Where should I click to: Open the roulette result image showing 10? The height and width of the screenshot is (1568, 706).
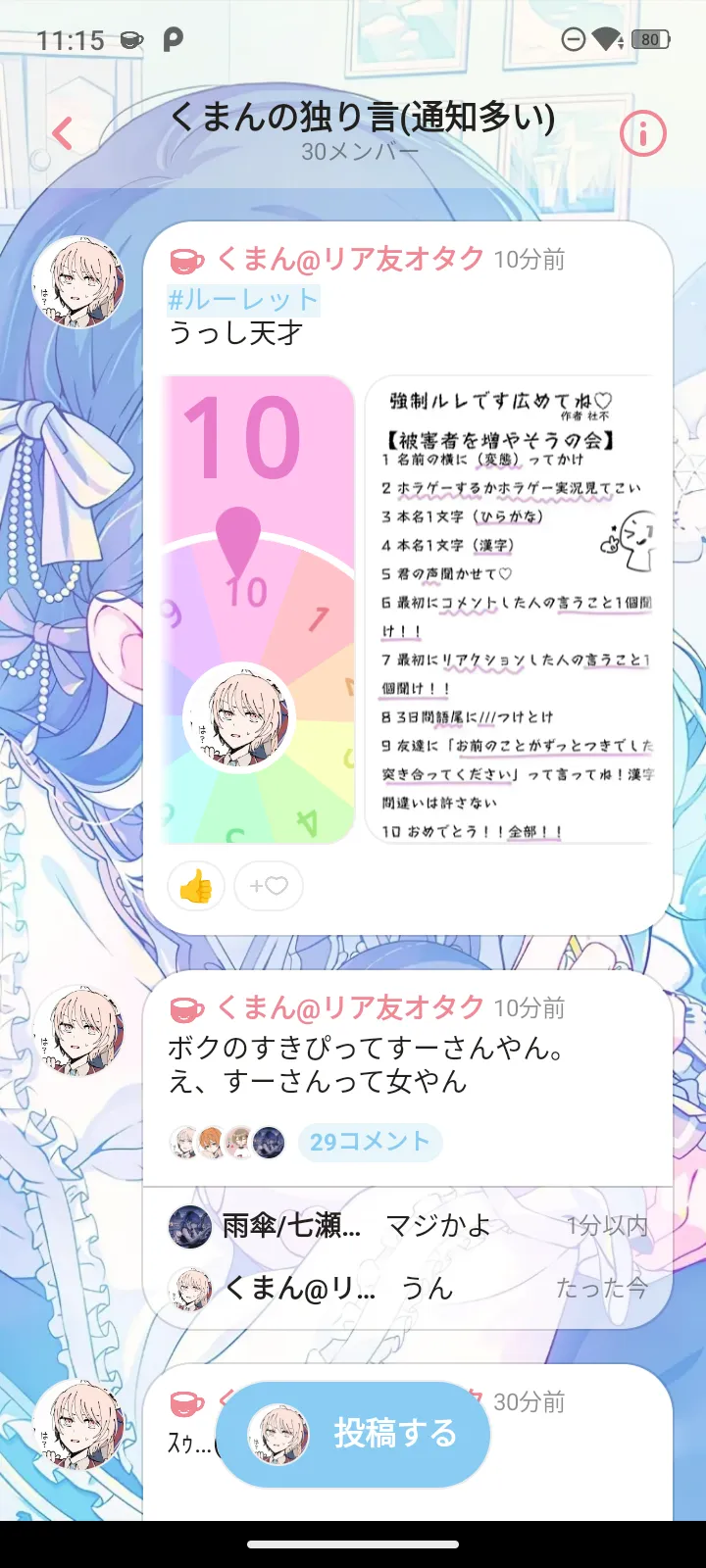[x=258, y=610]
